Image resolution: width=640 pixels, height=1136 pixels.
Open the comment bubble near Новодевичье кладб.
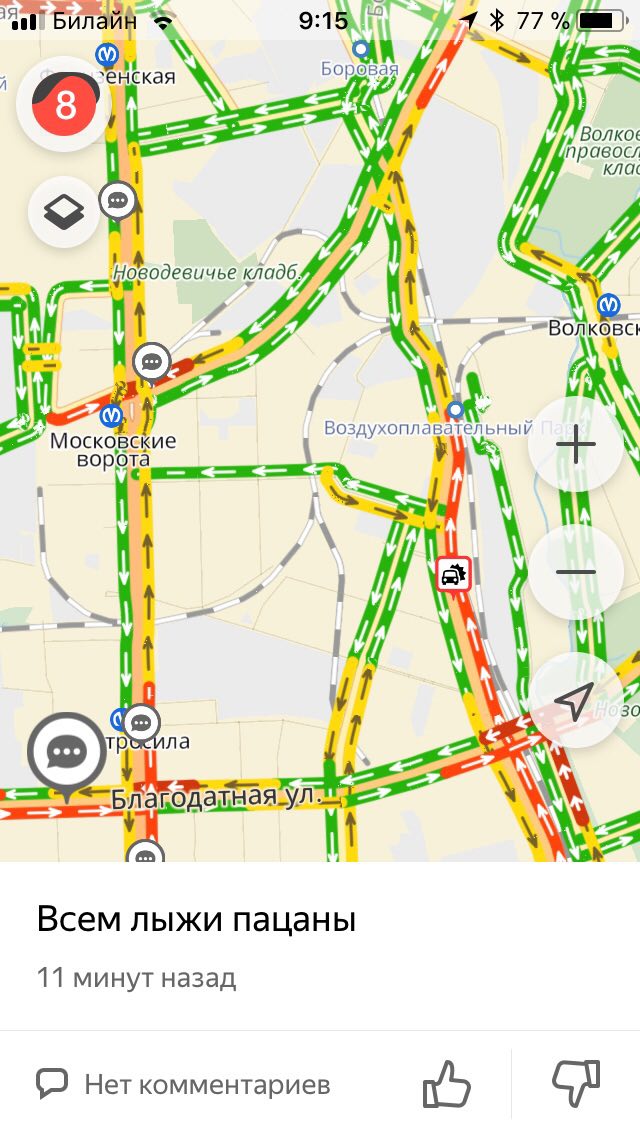(x=118, y=201)
